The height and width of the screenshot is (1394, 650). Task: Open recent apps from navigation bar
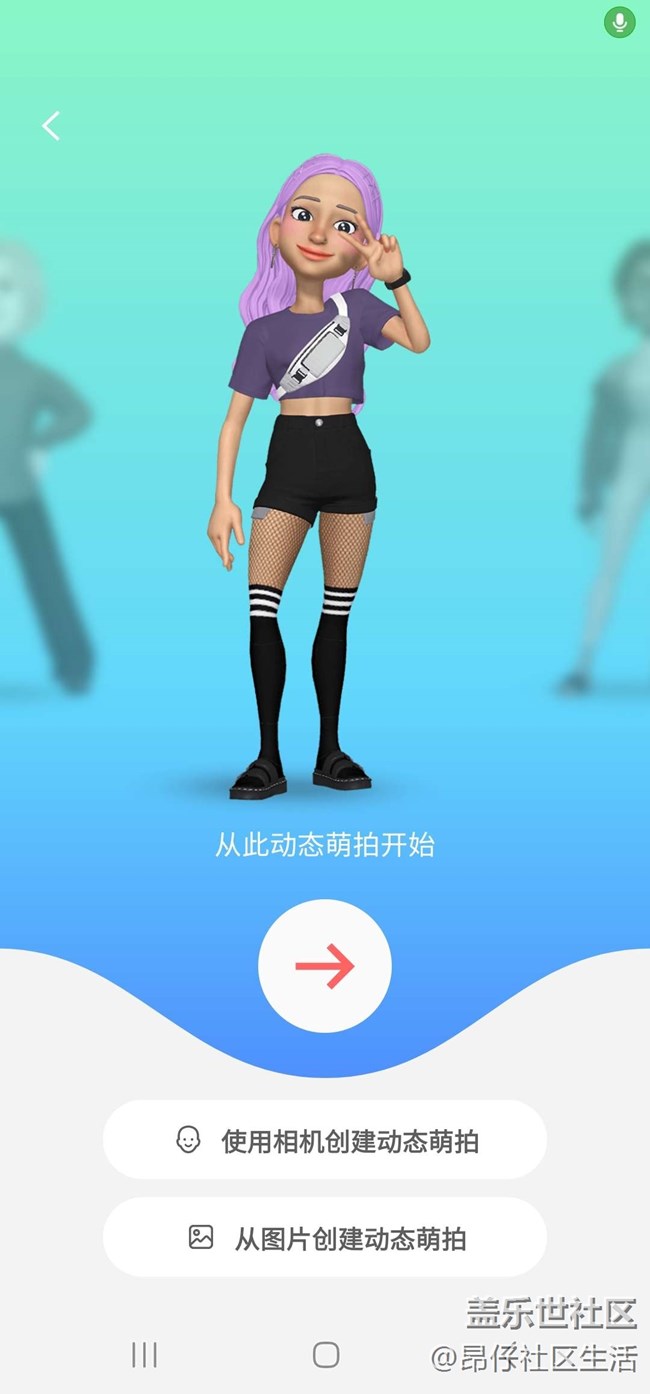pos(145,1354)
